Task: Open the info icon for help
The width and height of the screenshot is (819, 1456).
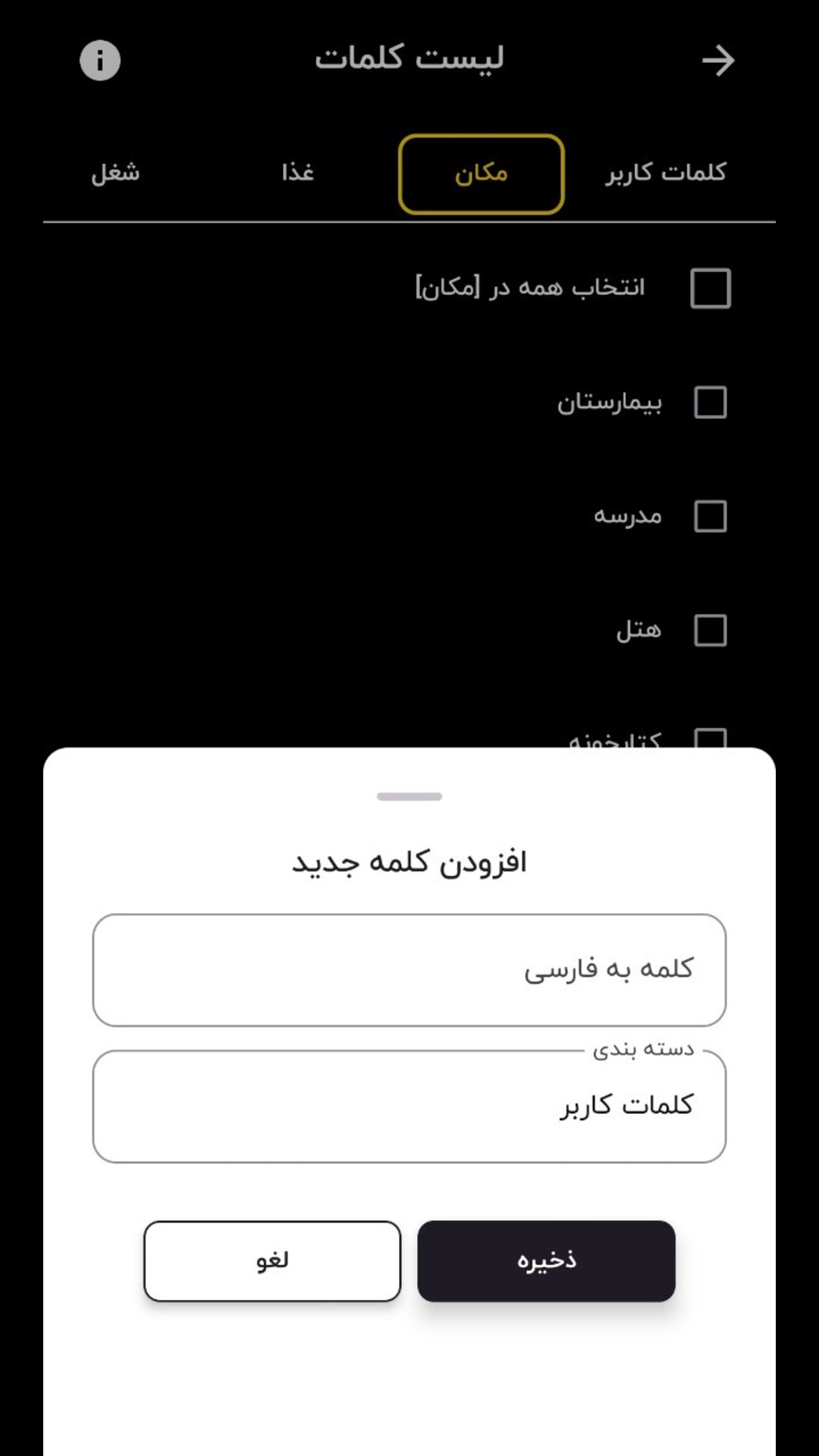Action: click(100, 60)
